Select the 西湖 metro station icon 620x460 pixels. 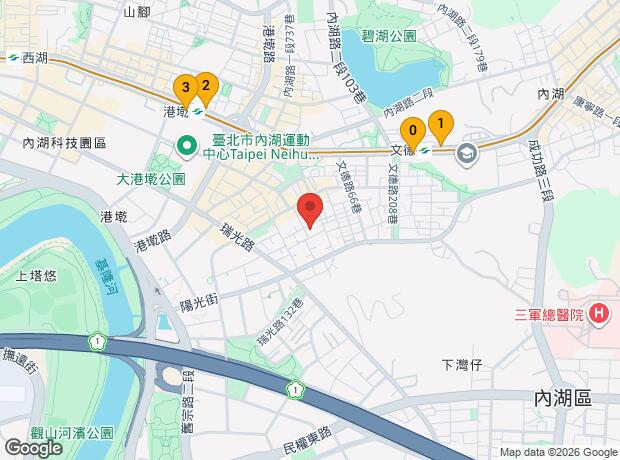click(x=13, y=58)
